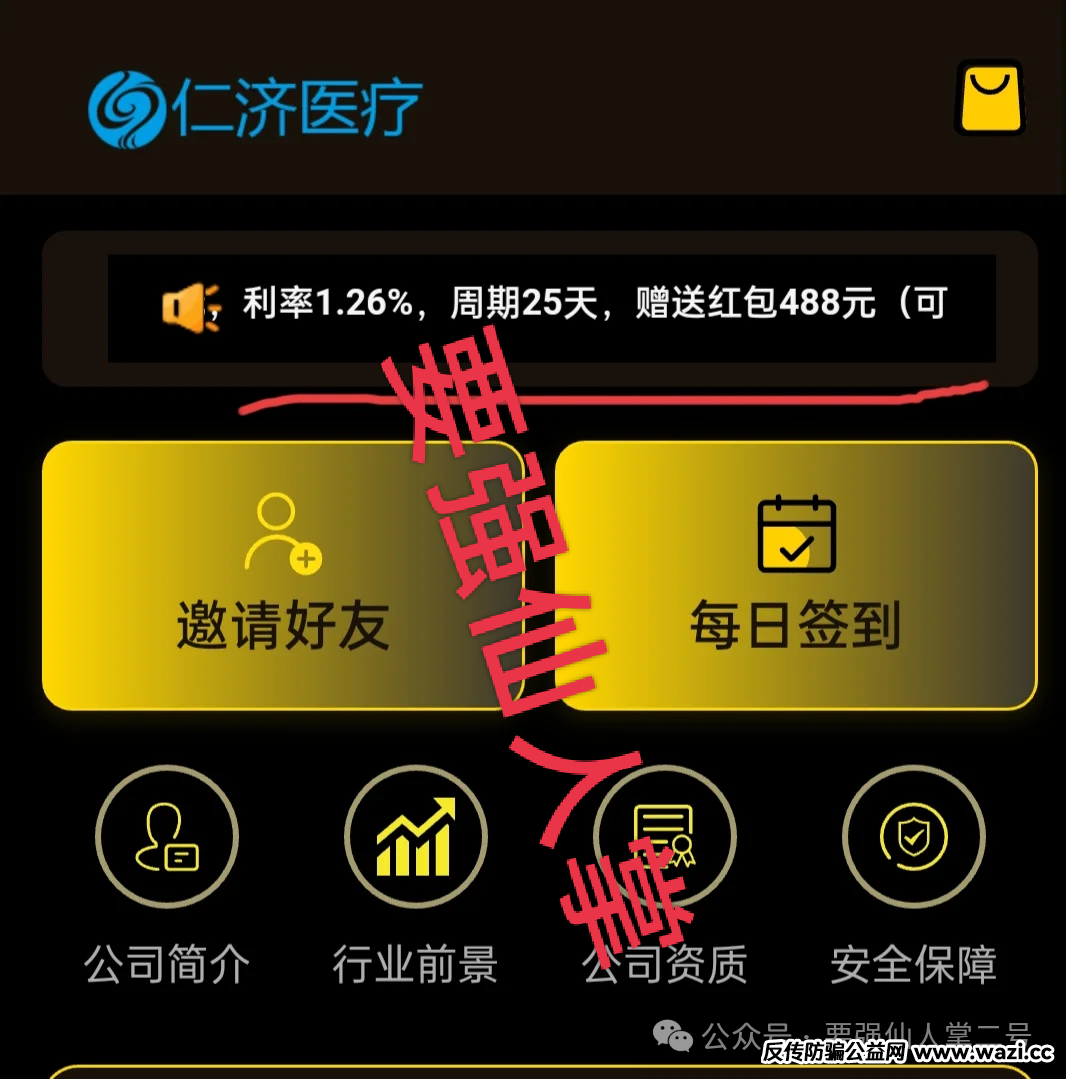Screen dimensions: 1066x1079
Task: Open the 每日签到 daily check-in card
Action: (796, 575)
